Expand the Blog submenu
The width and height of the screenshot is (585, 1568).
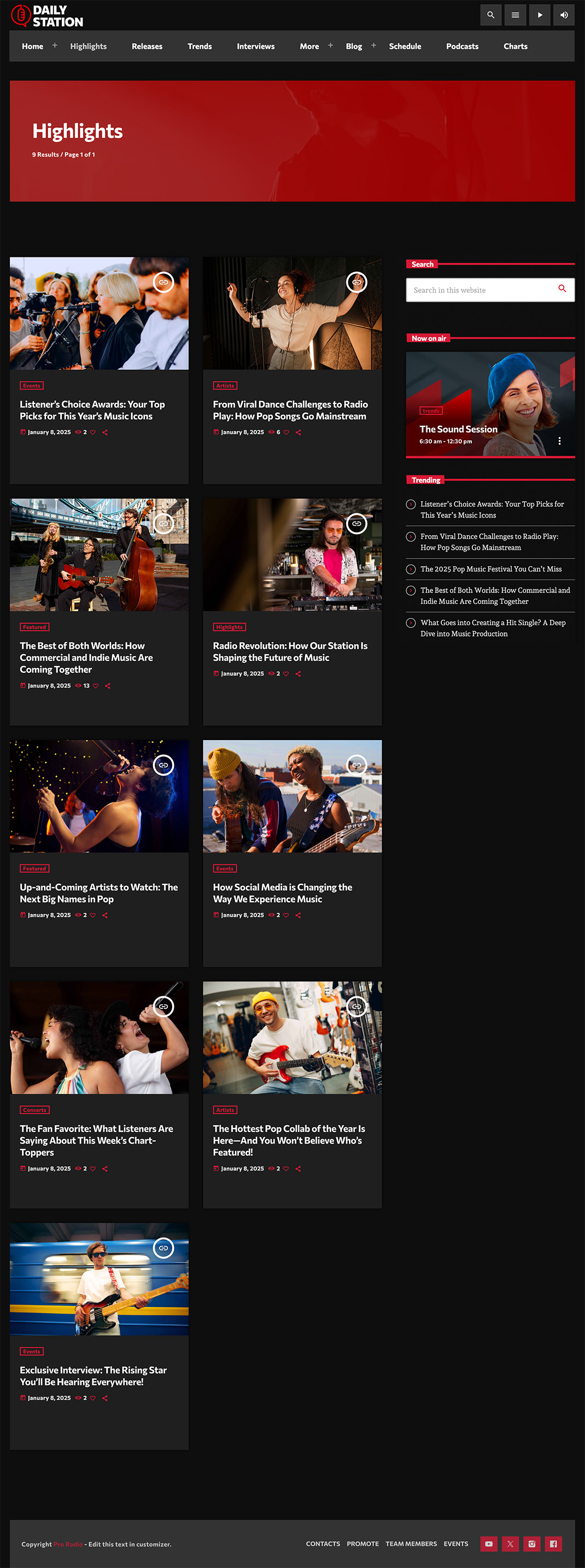[373, 45]
